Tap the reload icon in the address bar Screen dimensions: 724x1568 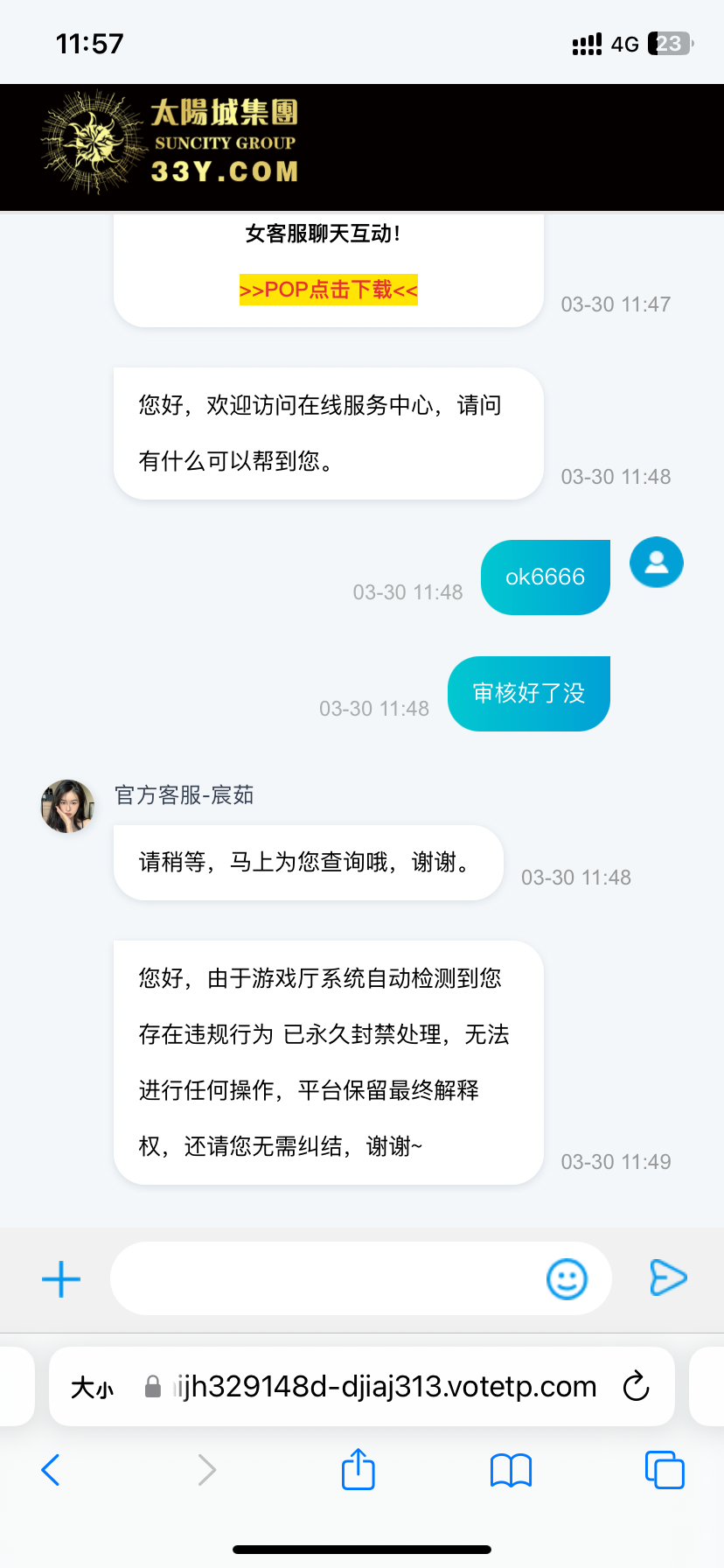[636, 1386]
